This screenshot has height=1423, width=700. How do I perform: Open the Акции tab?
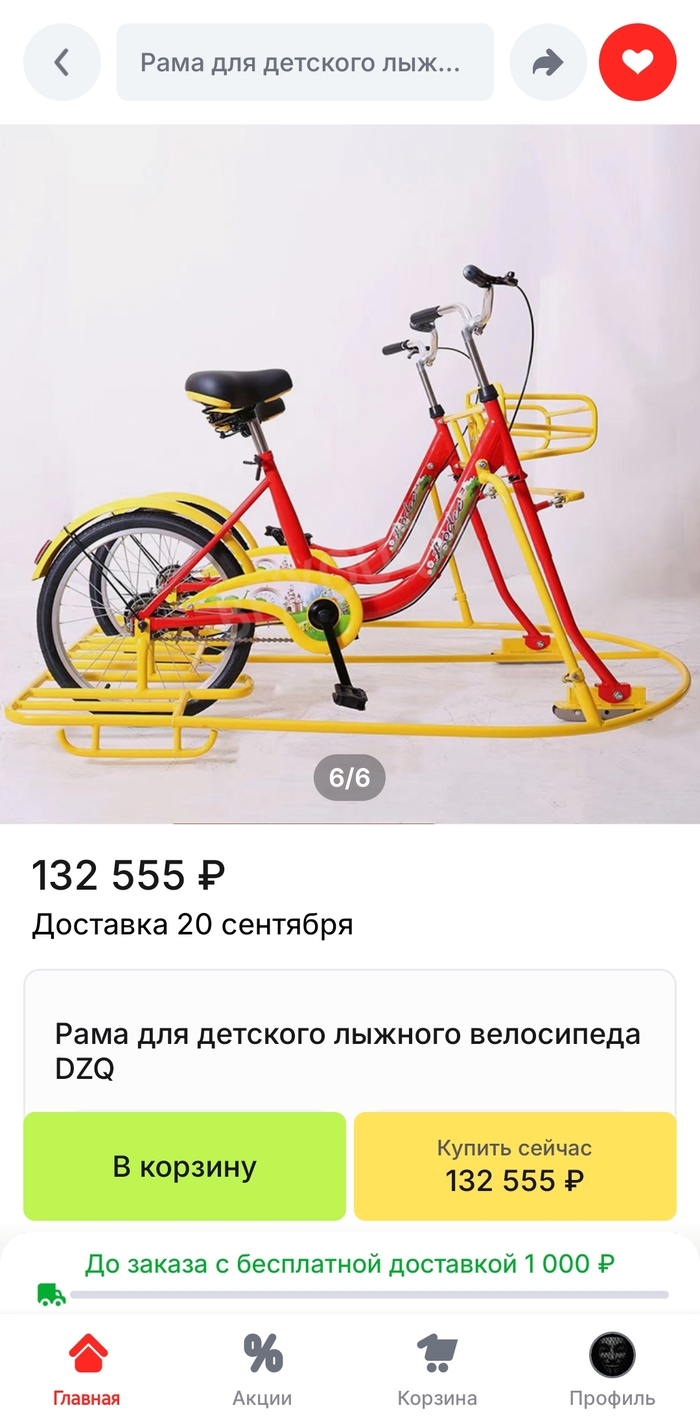click(x=262, y=1369)
